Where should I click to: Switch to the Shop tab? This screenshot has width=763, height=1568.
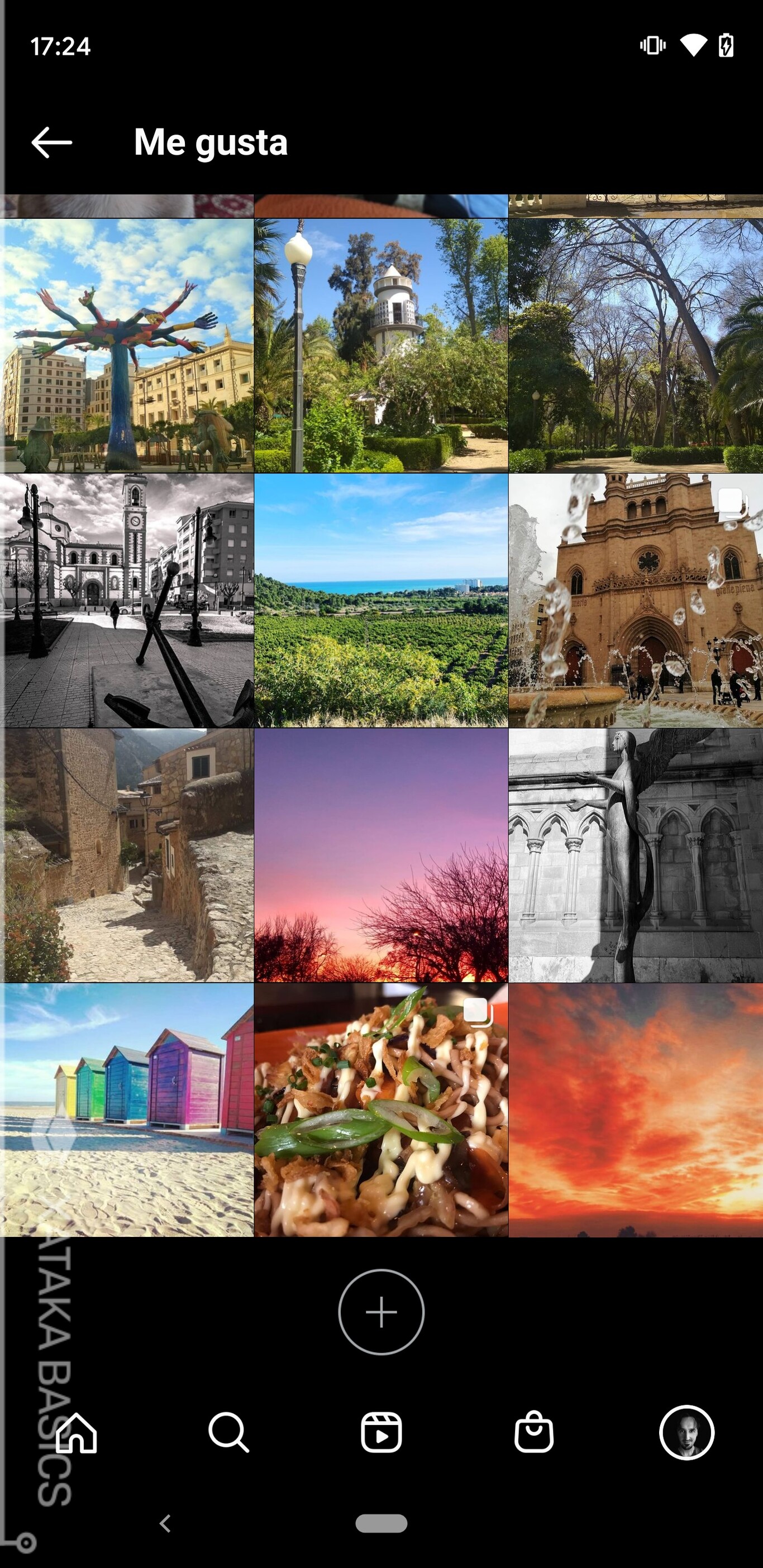pyautogui.click(x=534, y=1432)
